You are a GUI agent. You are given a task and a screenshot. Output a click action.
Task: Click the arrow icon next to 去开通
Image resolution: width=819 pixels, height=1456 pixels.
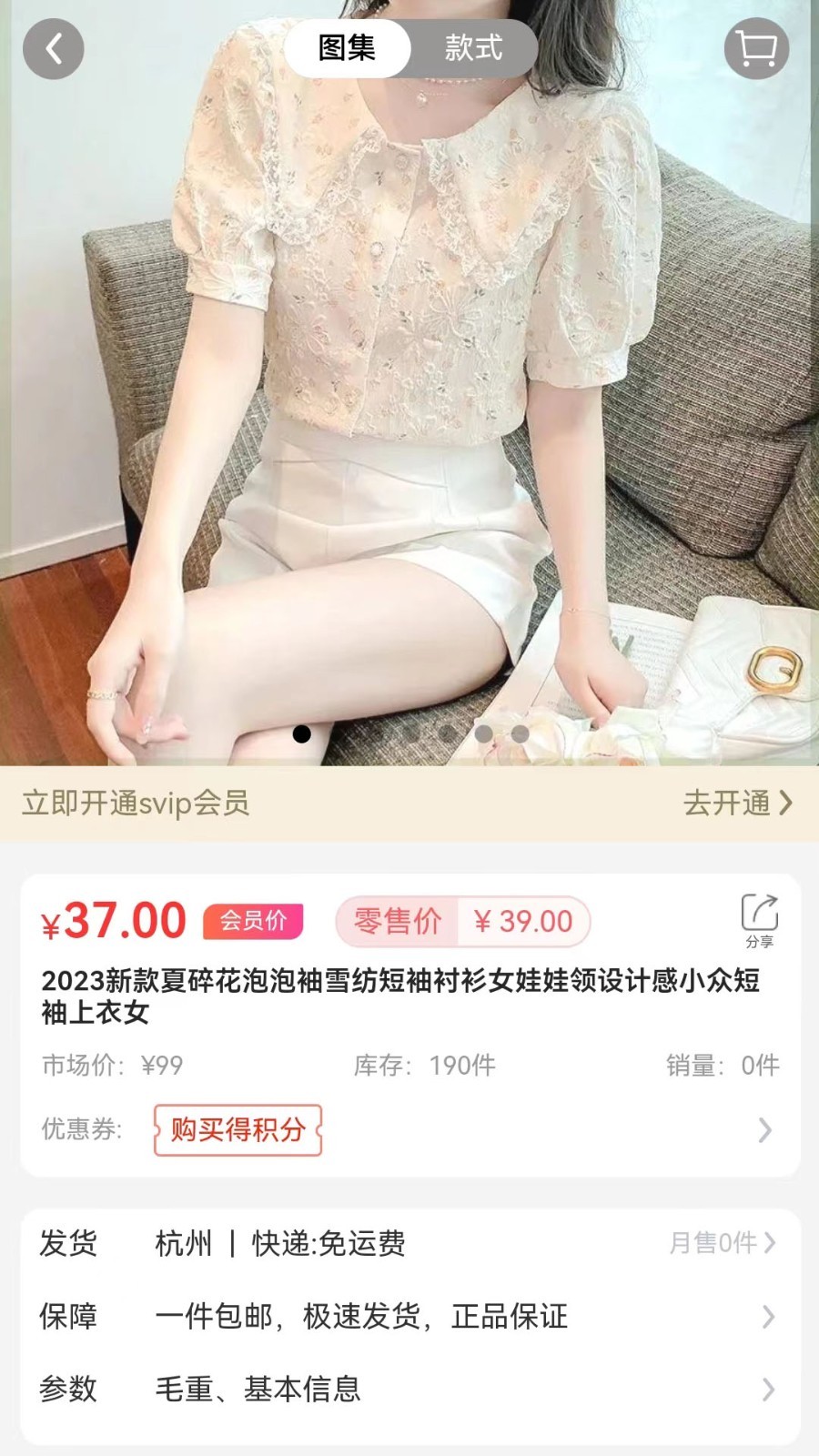[x=788, y=804]
